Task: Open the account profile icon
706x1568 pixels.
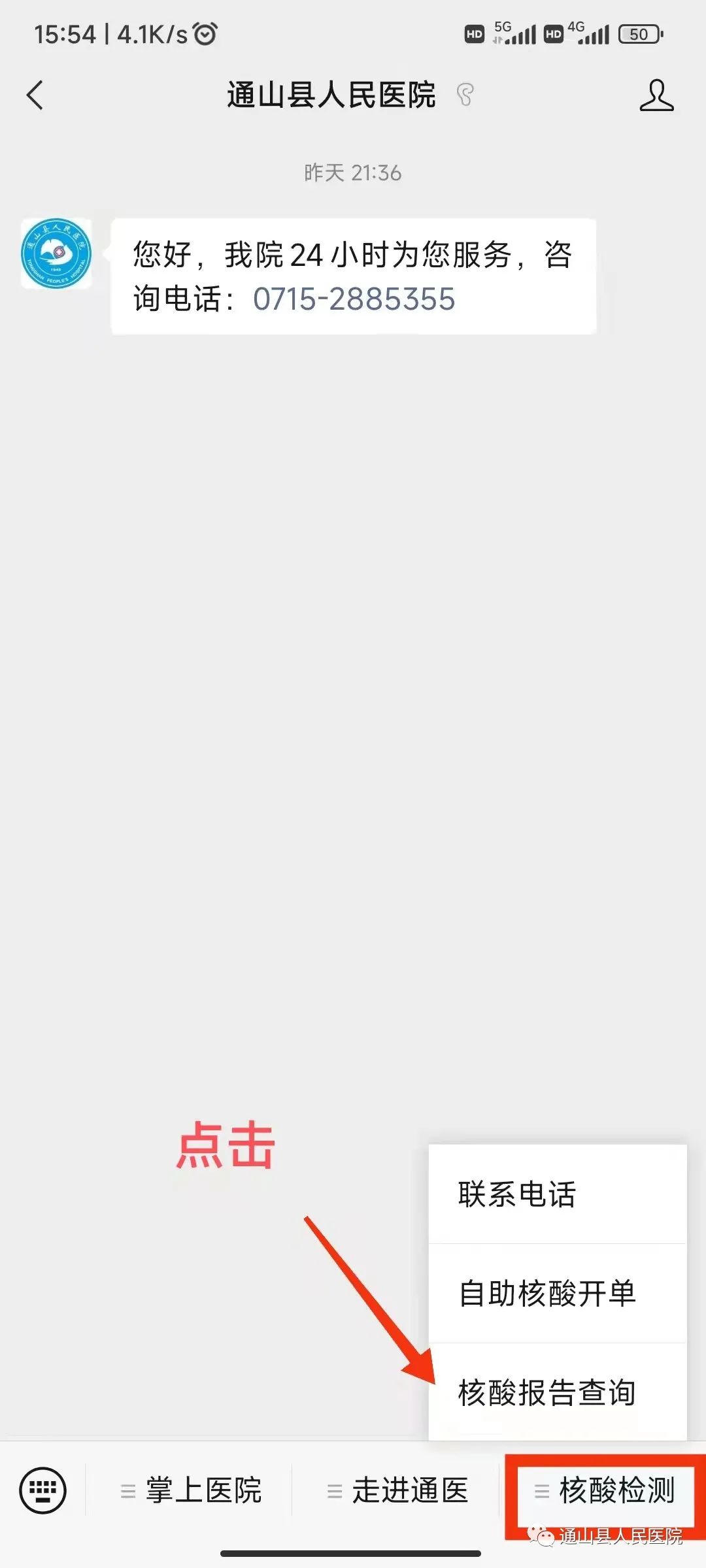Action: pos(656,95)
